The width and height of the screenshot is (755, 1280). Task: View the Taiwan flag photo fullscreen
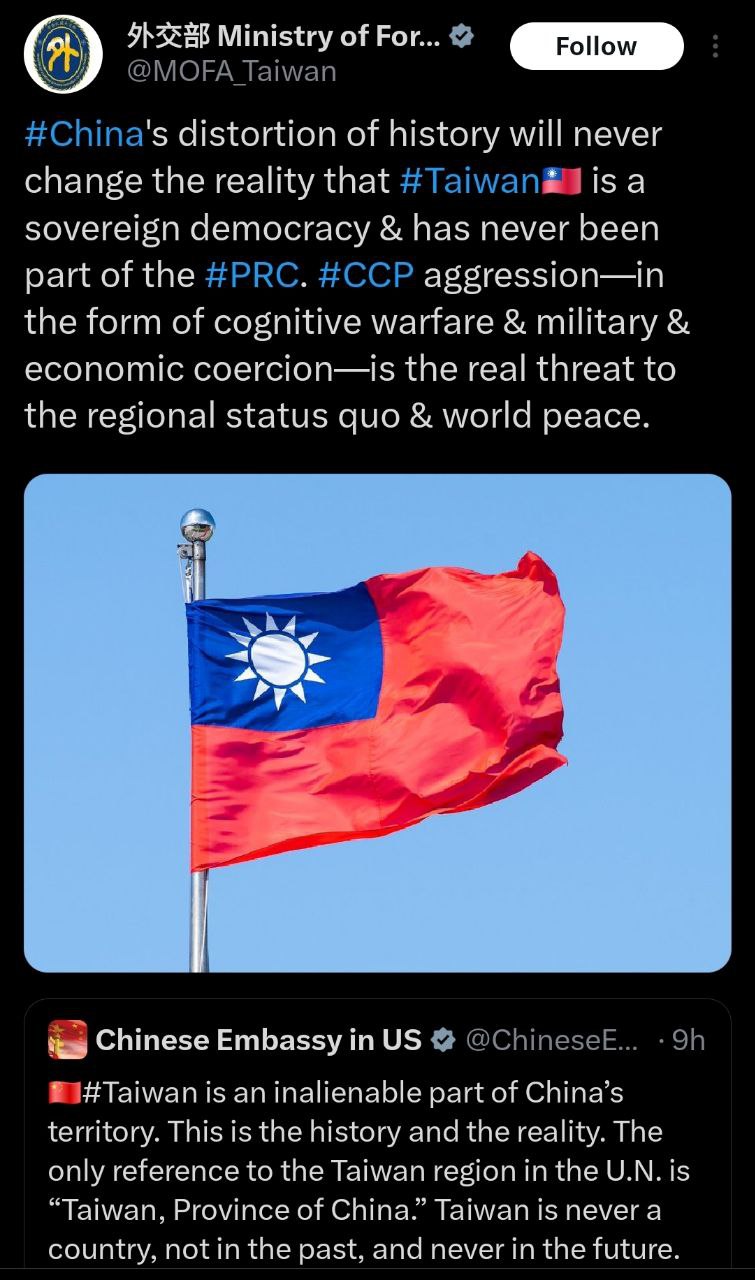click(x=377, y=722)
